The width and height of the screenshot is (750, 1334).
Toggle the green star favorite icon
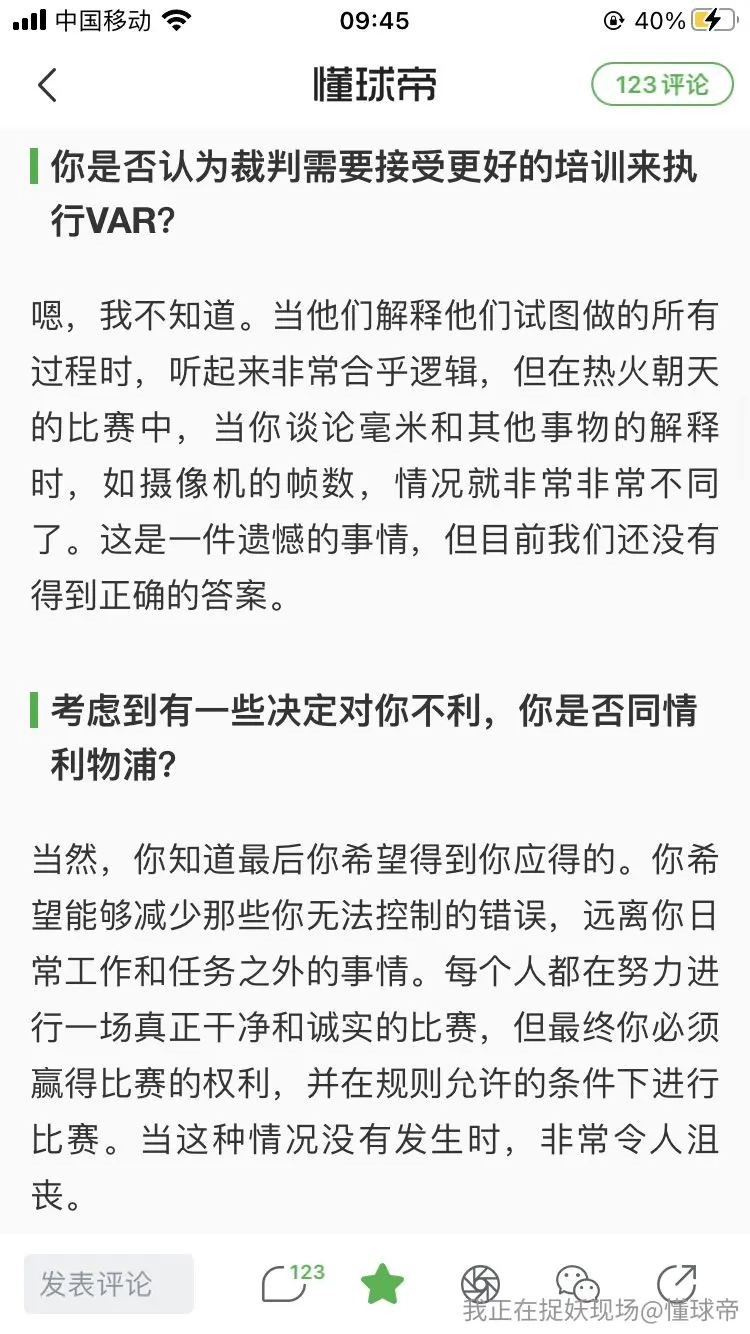point(382,1283)
